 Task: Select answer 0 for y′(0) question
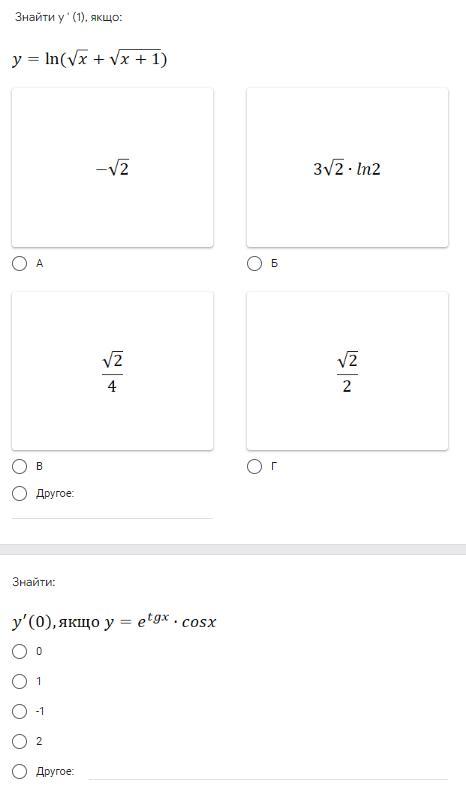tap(19, 652)
